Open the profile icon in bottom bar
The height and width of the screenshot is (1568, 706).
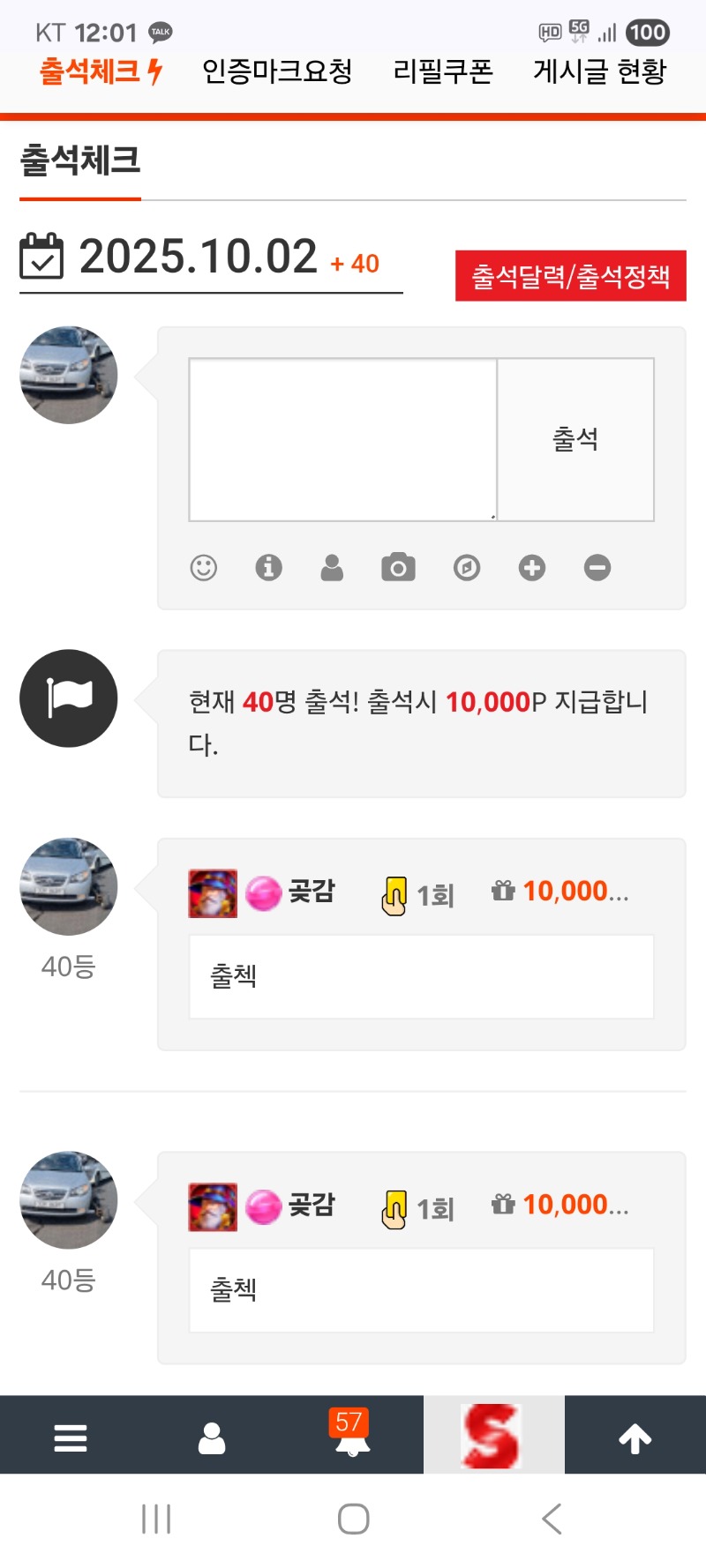coord(212,1438)
